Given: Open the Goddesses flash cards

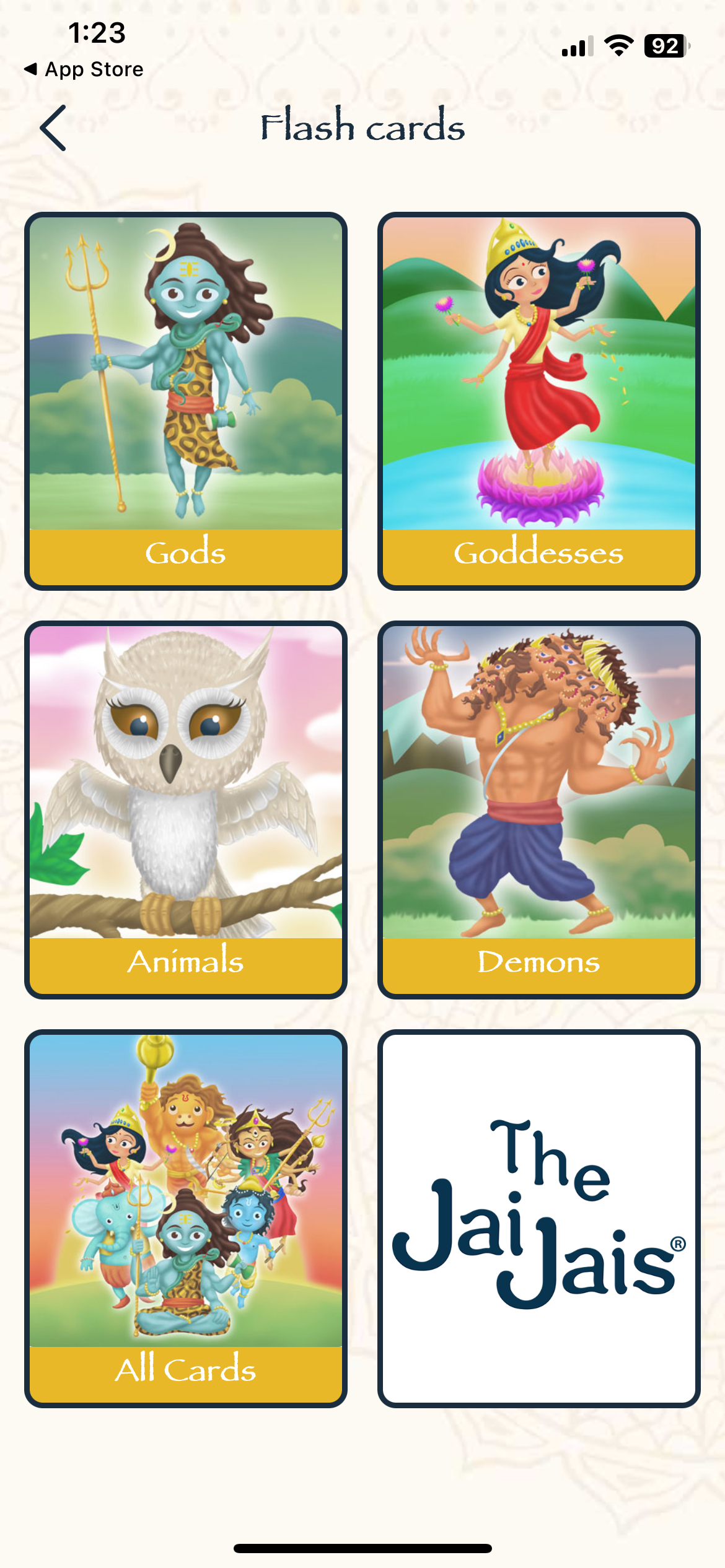Looking at the screenshot, I should click(538, 401).
